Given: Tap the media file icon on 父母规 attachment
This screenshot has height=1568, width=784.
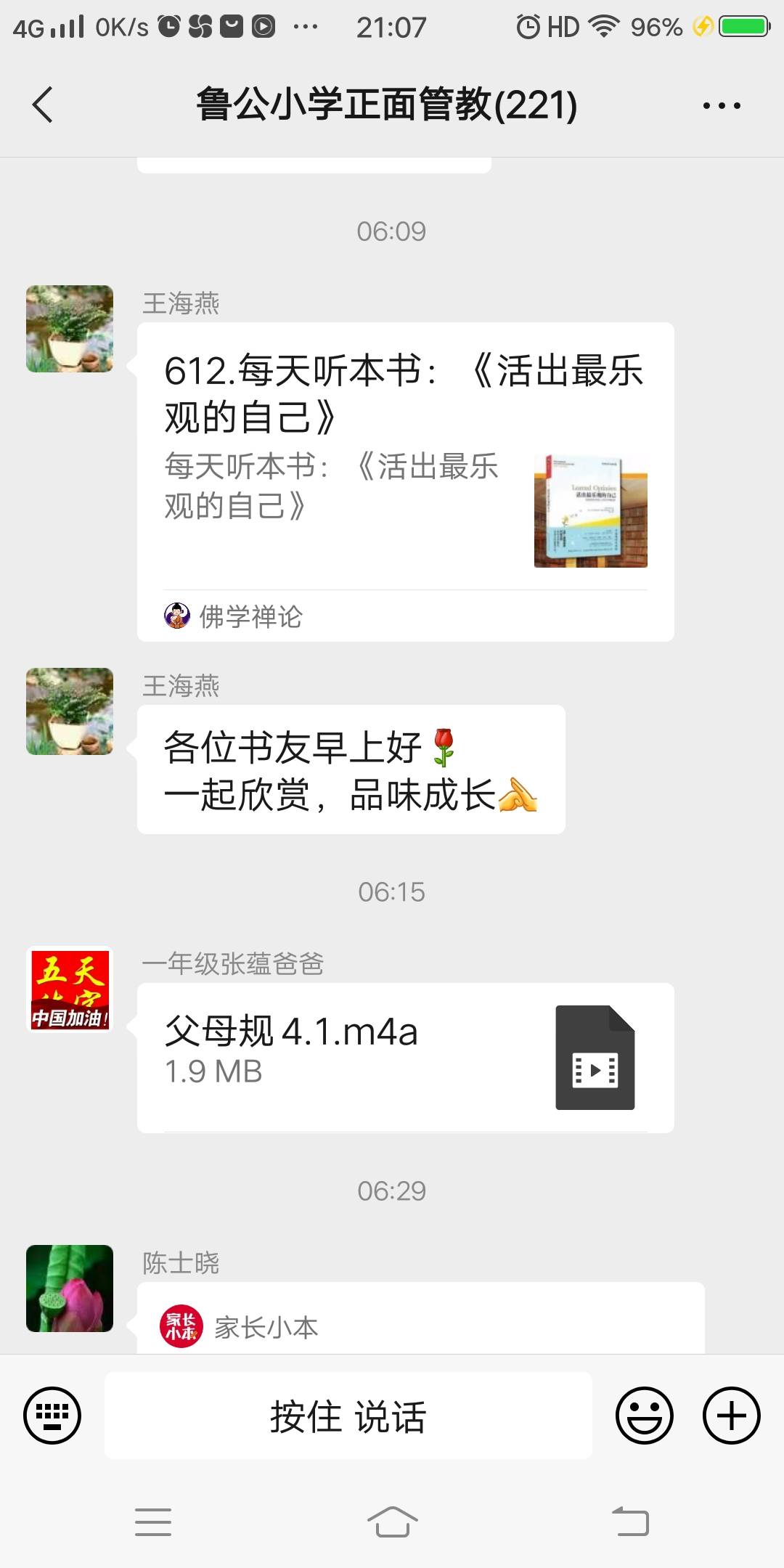Looking at the screenshot, I should pyautogui.click(x=594, y=1057).
